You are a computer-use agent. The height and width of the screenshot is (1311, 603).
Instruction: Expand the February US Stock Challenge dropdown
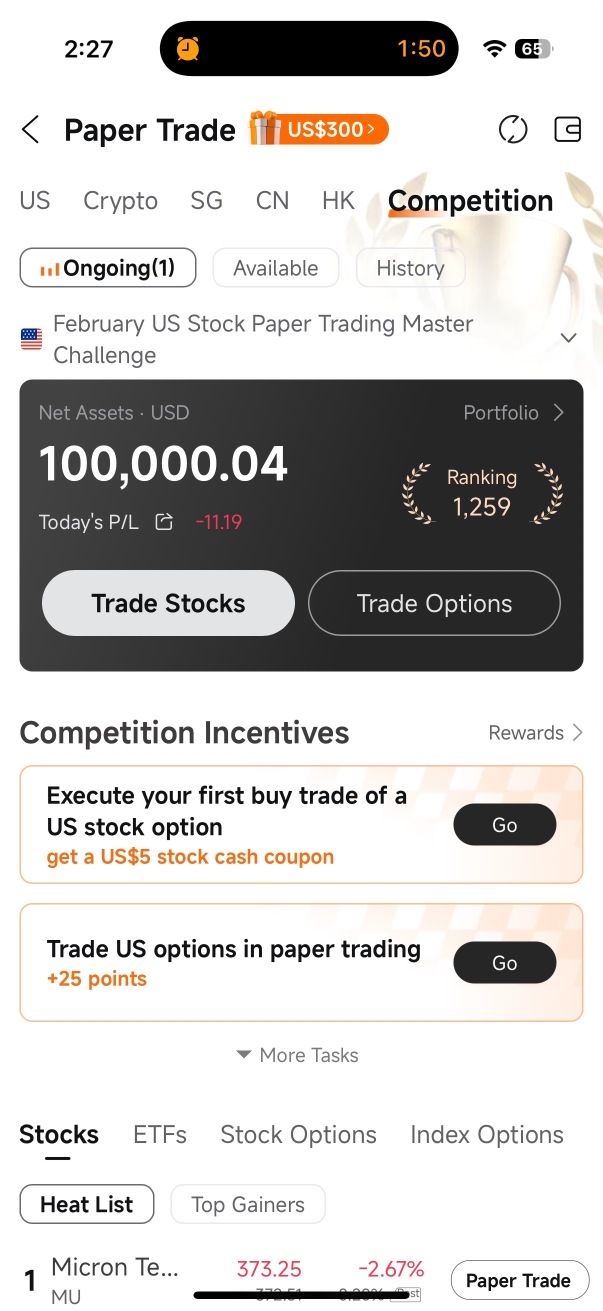coord(568,338)
